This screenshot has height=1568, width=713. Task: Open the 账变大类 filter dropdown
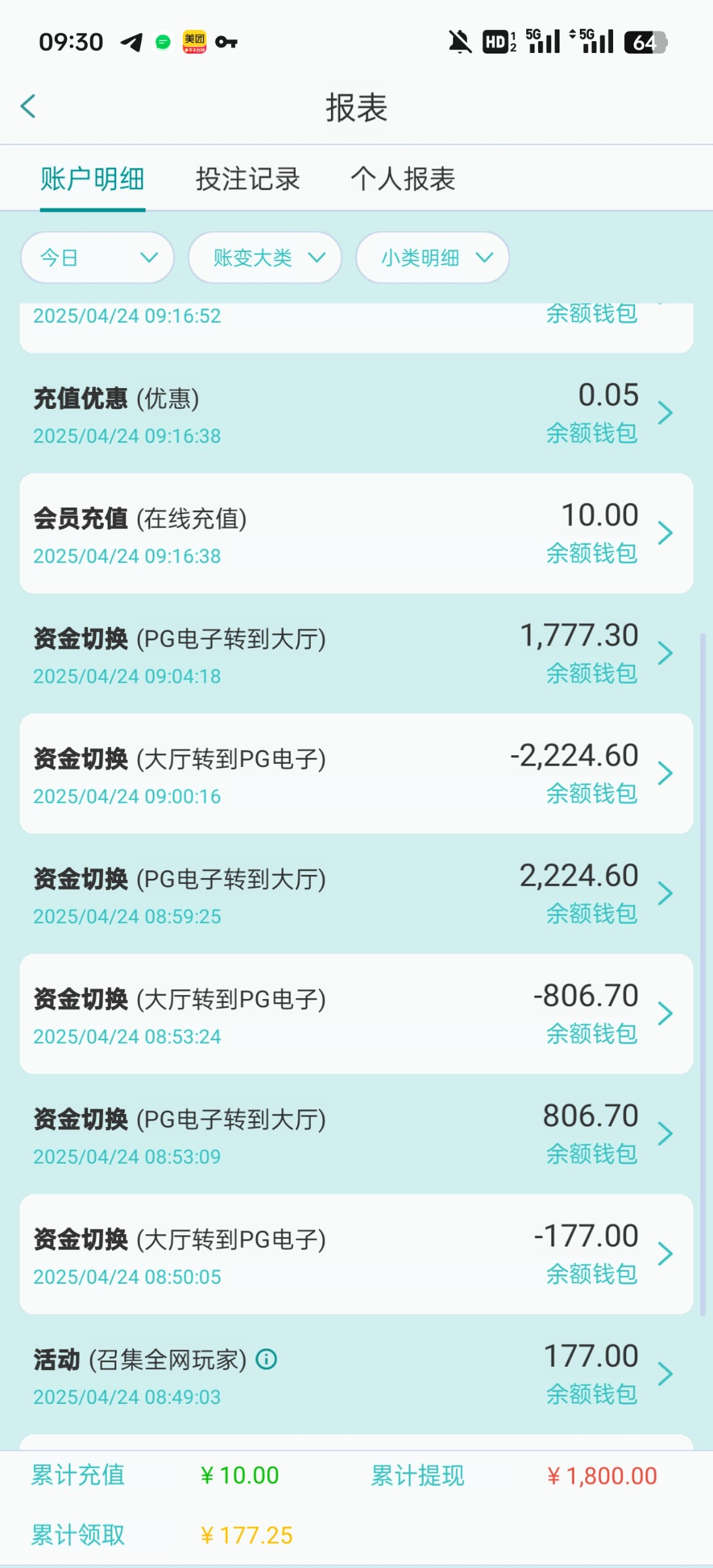264,258
